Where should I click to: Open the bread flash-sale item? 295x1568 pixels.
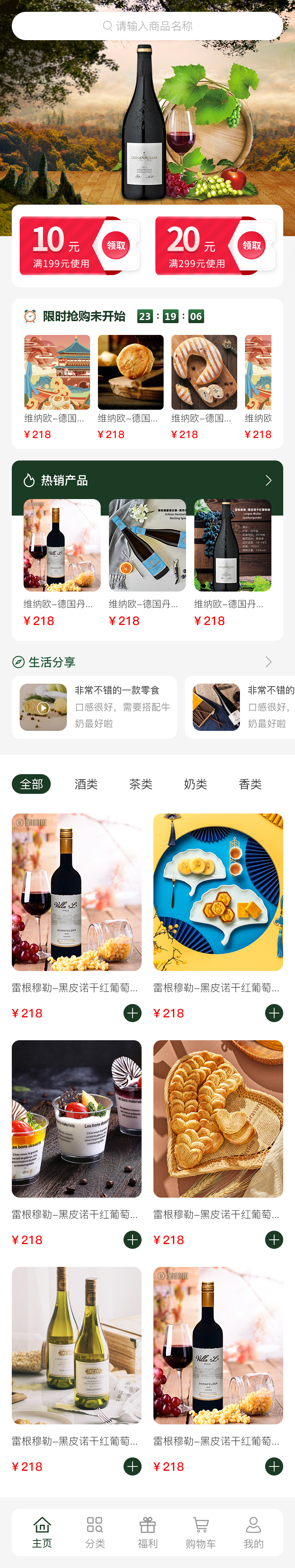click(204, 372)
